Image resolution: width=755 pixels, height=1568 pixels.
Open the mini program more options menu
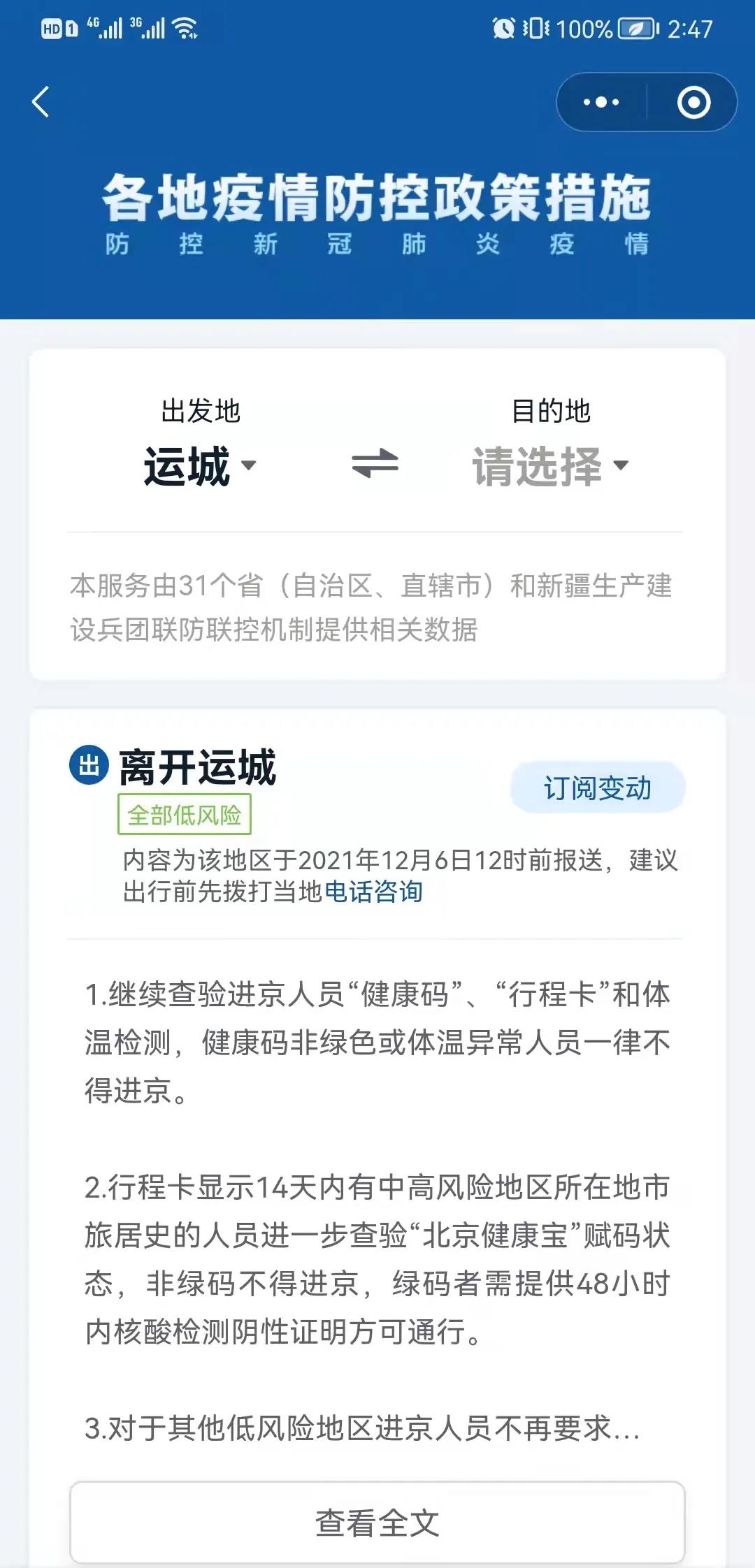[601, 102]
